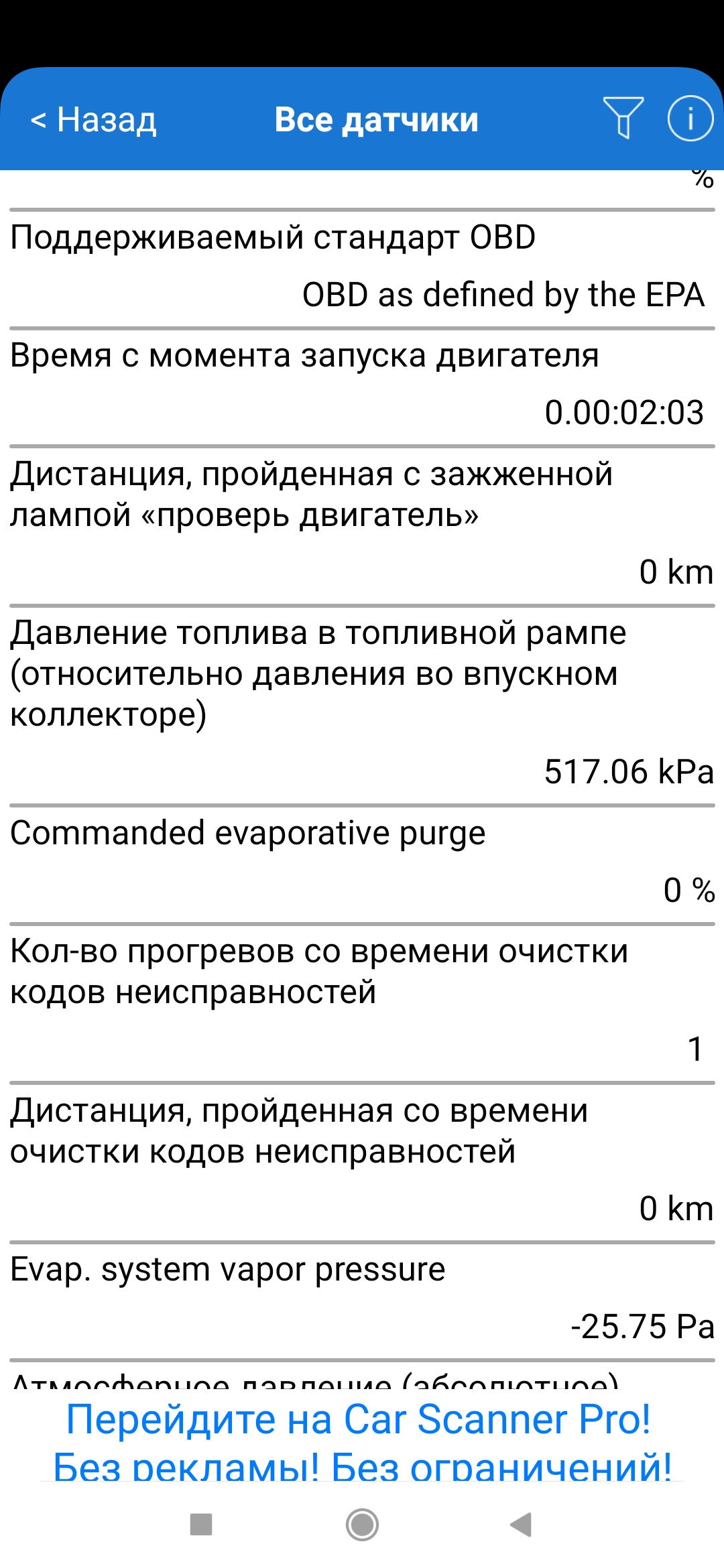Viewport: 724px width, 1568px height.
Task: Open recent apps with the square button
Action: [201, 1524]
